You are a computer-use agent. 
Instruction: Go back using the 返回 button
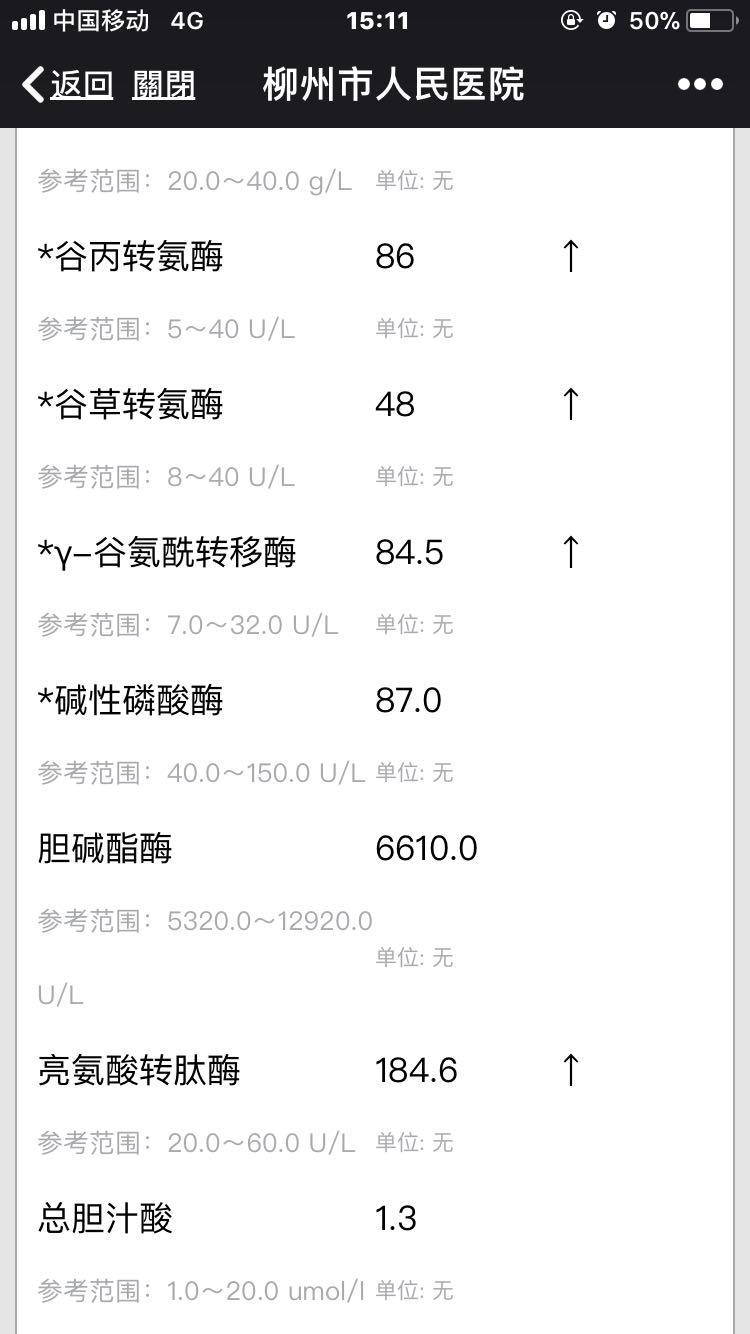coord(68,85)
